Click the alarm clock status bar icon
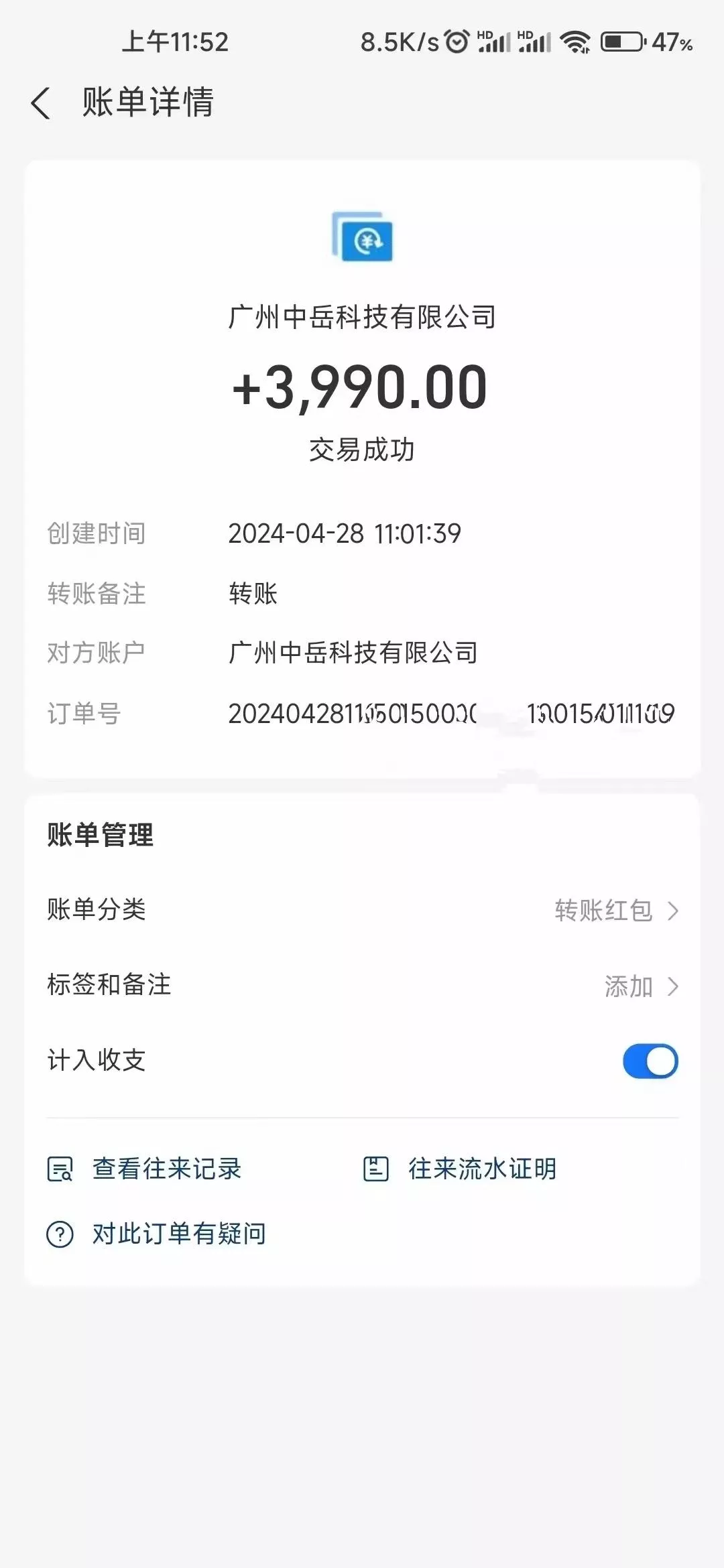 click(x=457, y=42)
